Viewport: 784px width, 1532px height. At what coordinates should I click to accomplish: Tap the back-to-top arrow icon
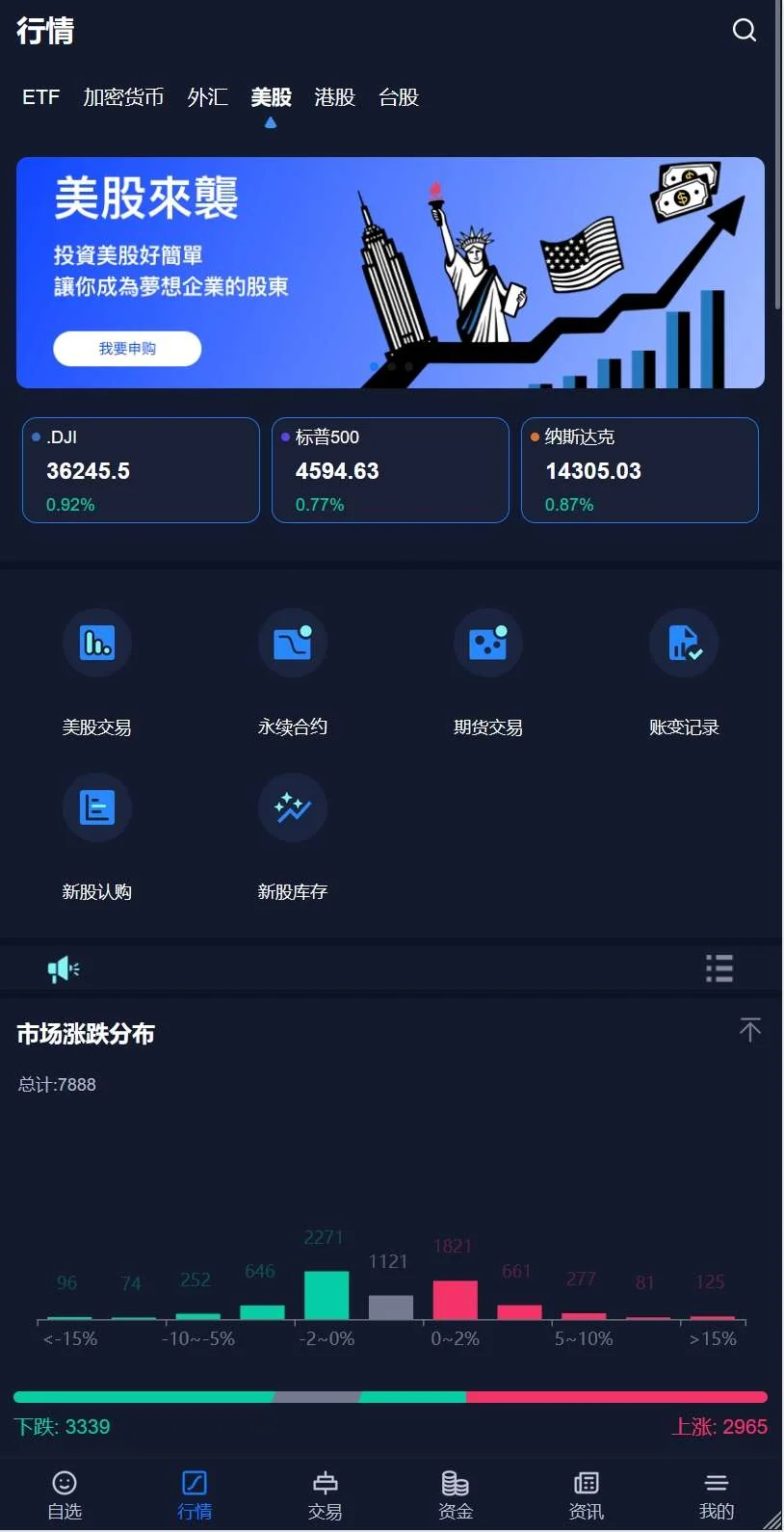pos(749,1029)
